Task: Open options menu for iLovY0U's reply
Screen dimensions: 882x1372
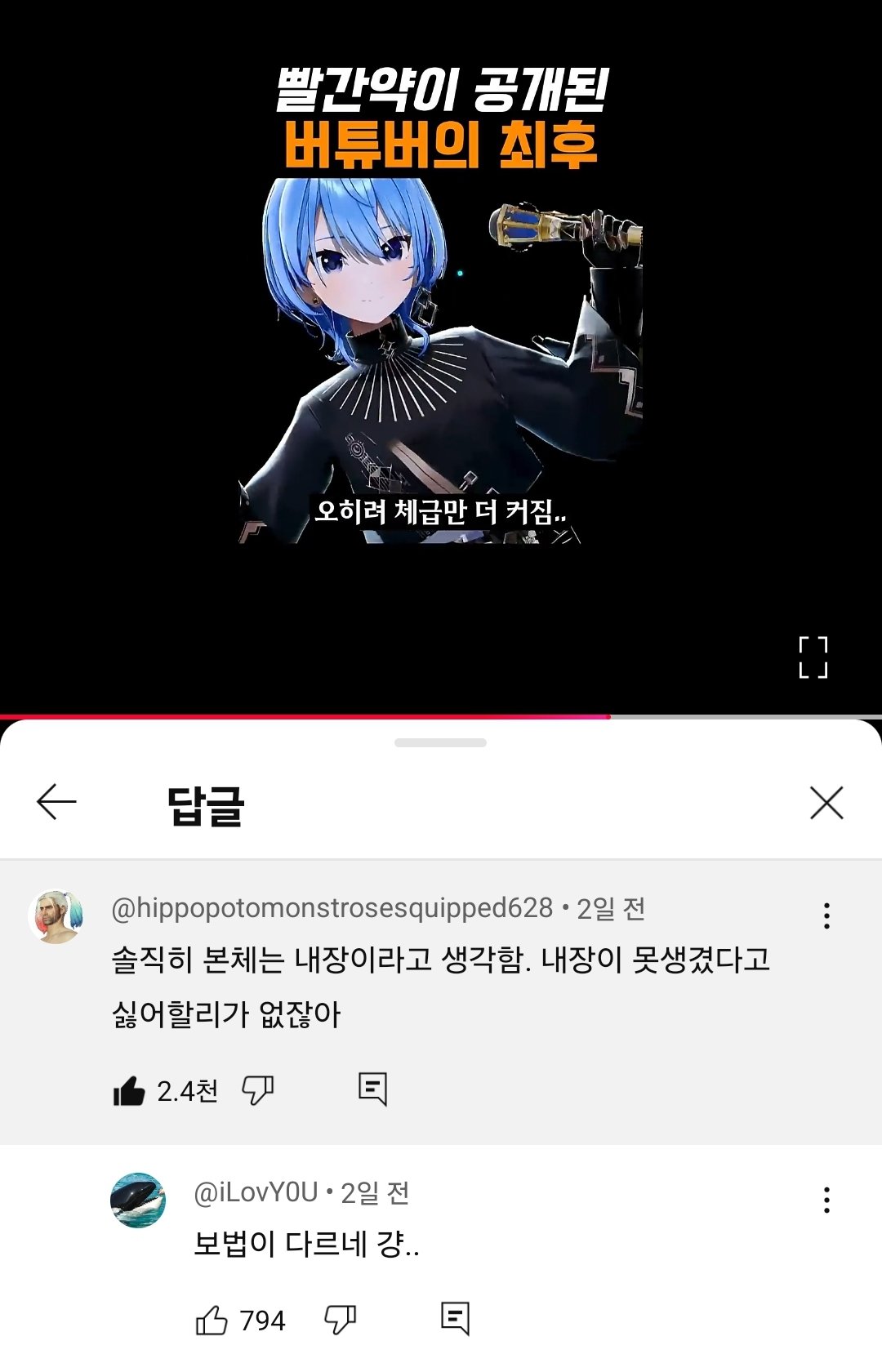Action: pos(826,1200)
